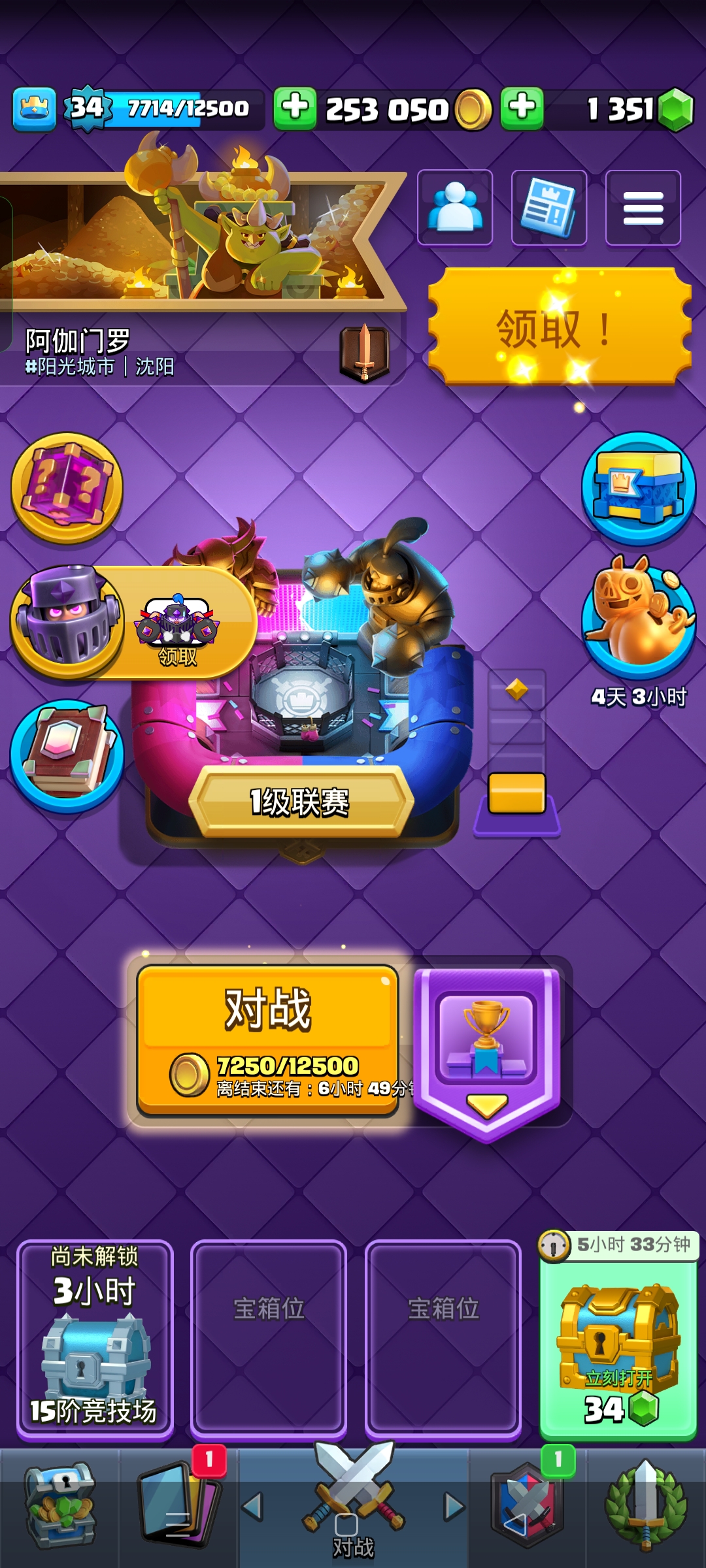Add gold with the plus button
The image size is (706, 1568).
(x=295, y=108)
